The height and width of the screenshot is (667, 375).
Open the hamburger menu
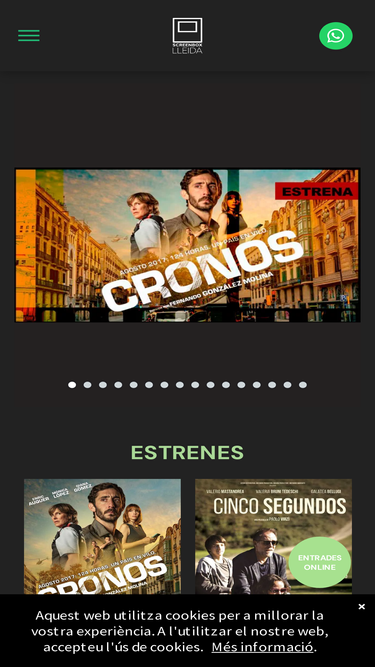click(28, 36)
